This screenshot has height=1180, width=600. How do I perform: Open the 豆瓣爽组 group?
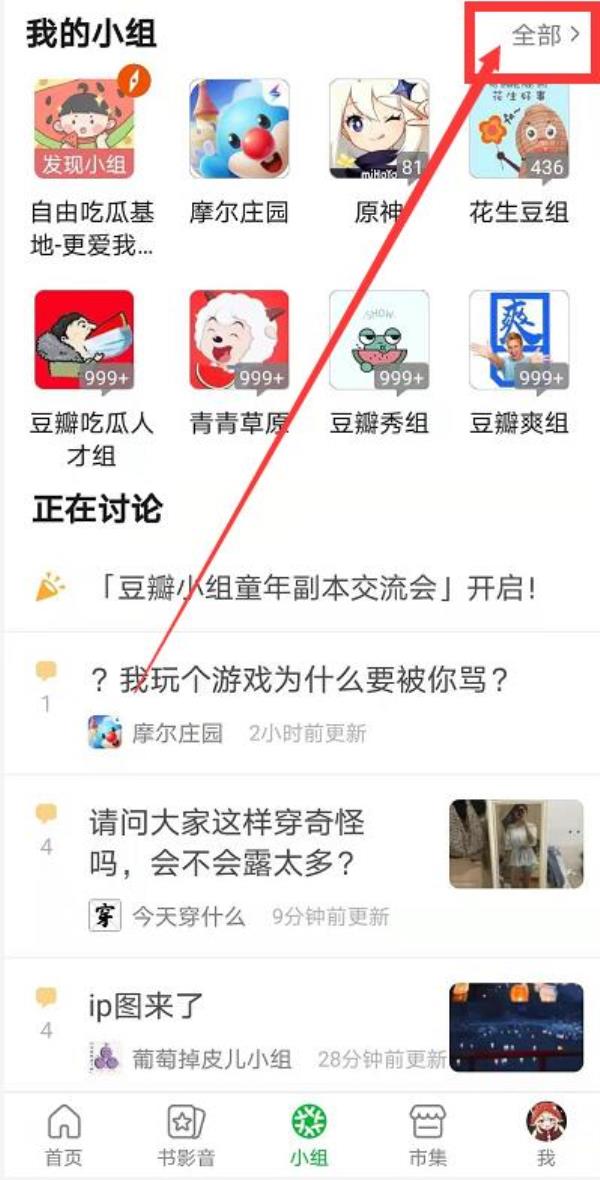[519, 340]
